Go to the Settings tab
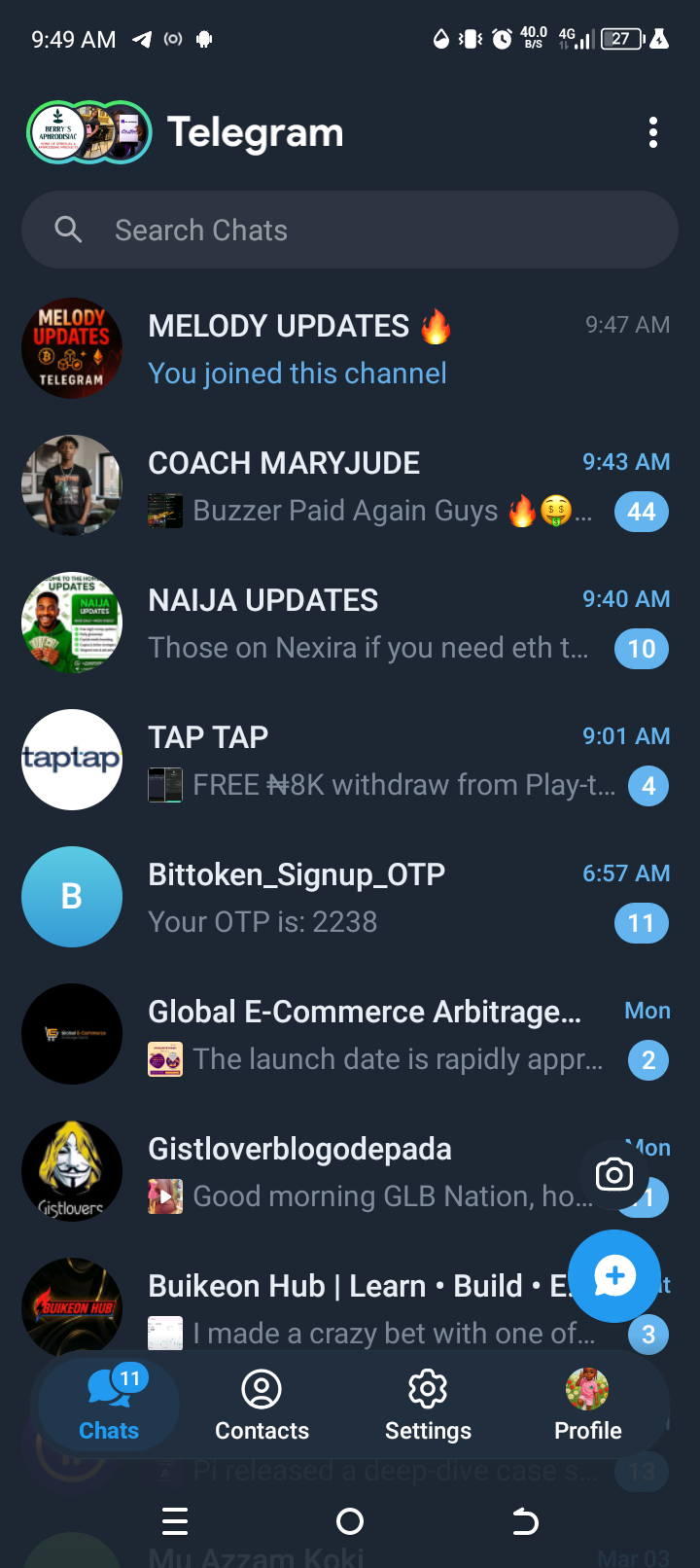700x1568 pixels. point(428,1406)
